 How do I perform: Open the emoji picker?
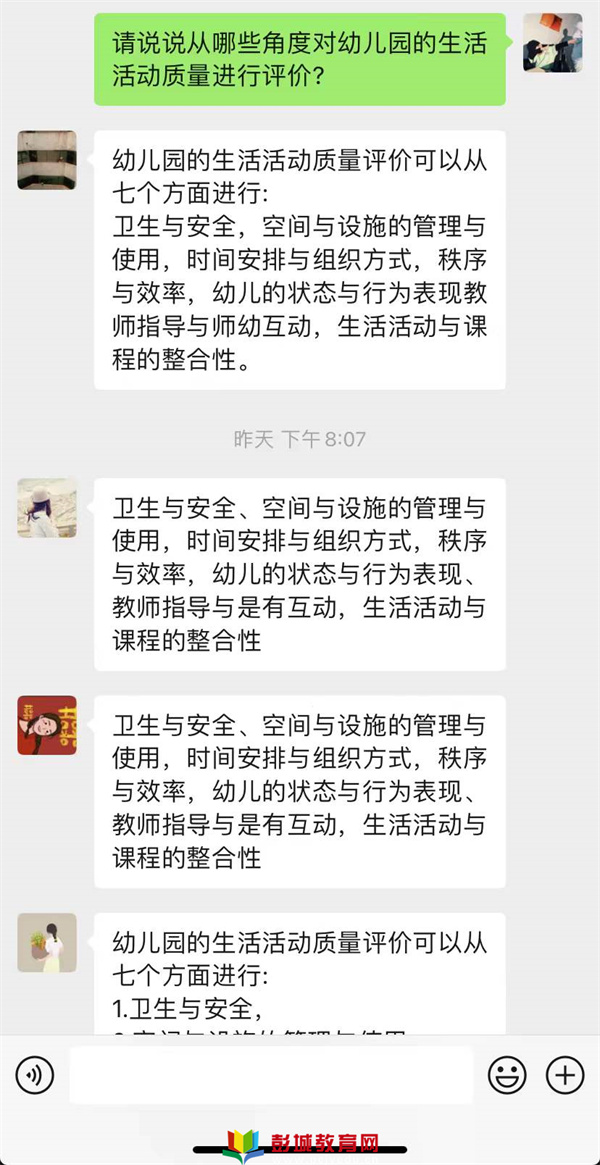point(507,1074)
